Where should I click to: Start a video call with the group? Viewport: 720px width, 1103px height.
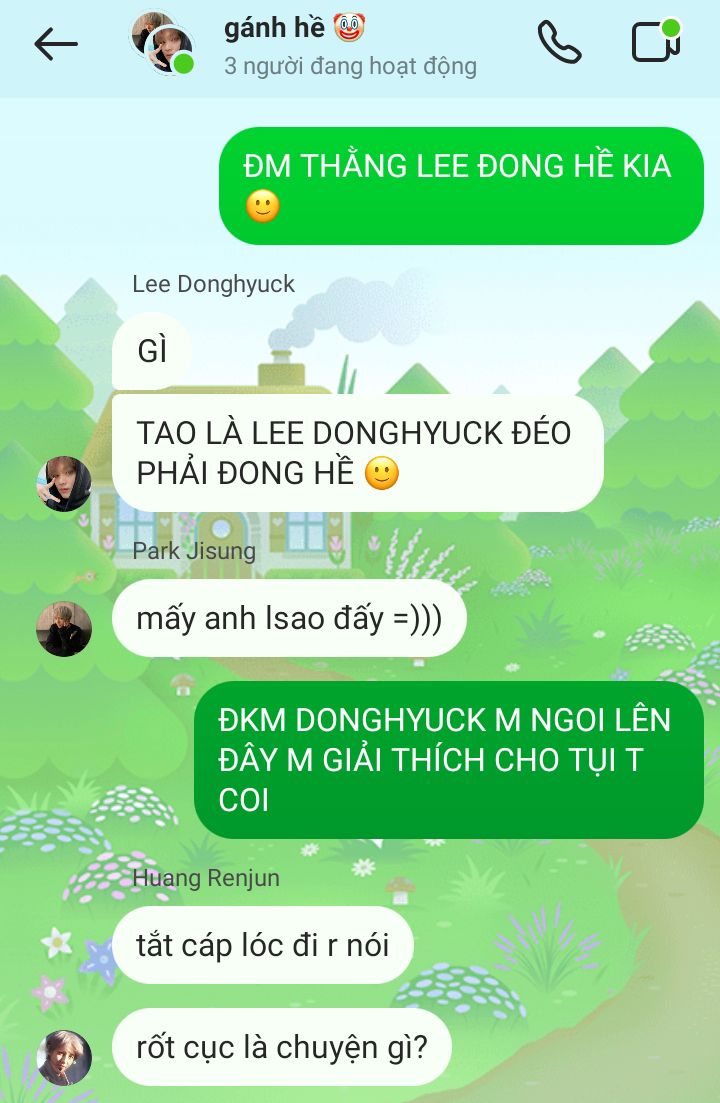[655, 43]
